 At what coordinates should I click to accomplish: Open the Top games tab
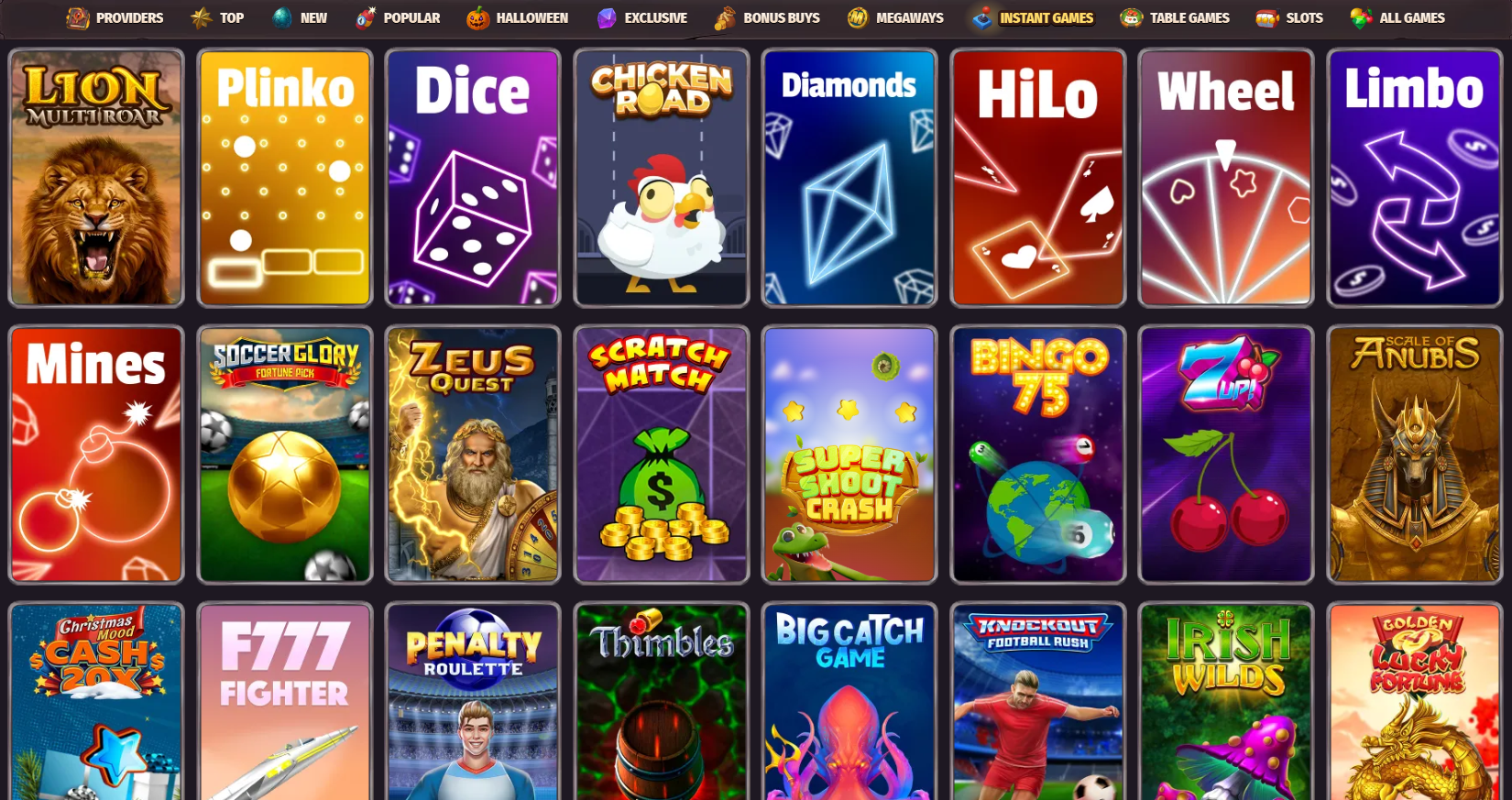(x=217, y=17)
